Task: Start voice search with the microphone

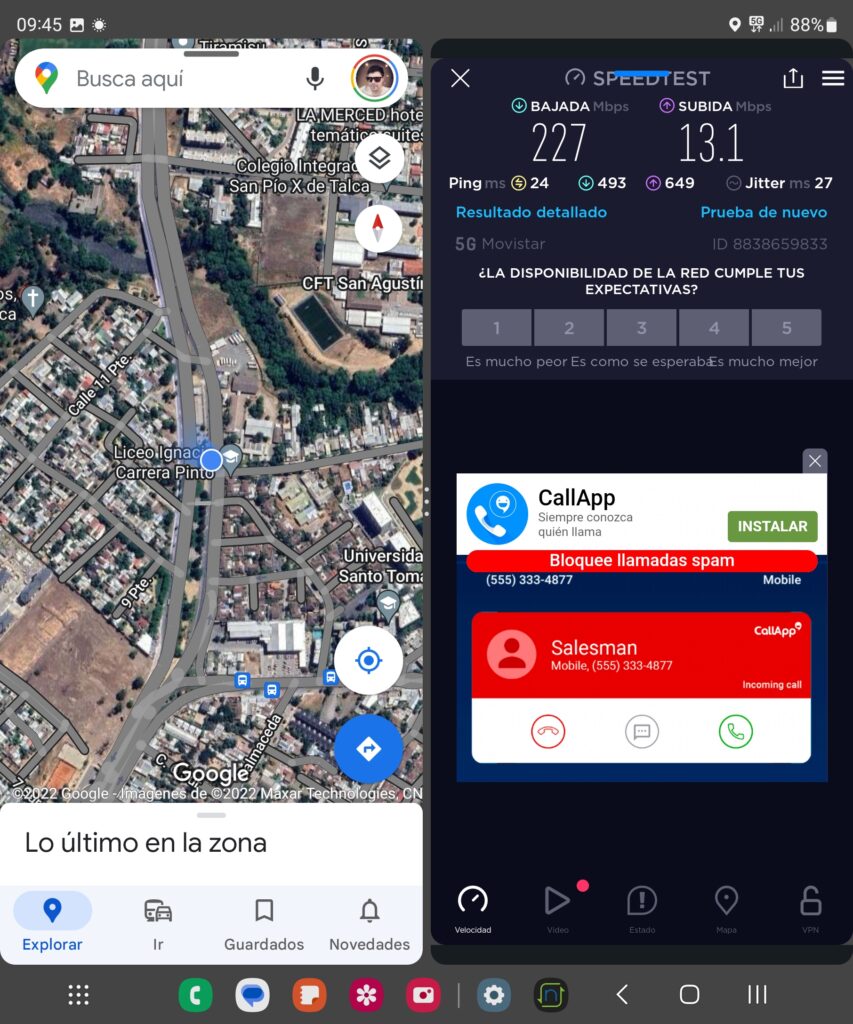Action: point(315,79)
